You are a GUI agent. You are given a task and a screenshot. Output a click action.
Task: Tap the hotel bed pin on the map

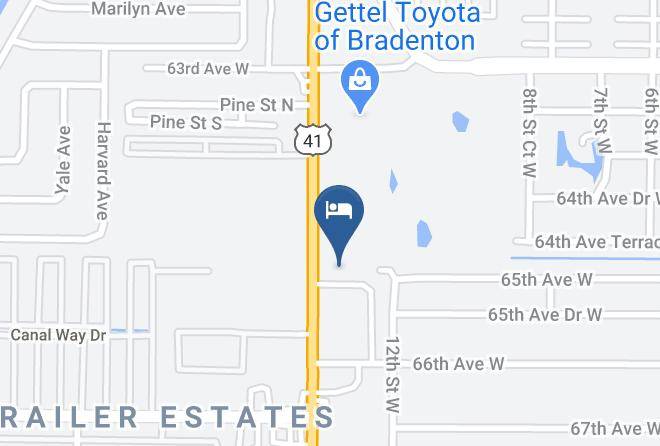point(339,219)
